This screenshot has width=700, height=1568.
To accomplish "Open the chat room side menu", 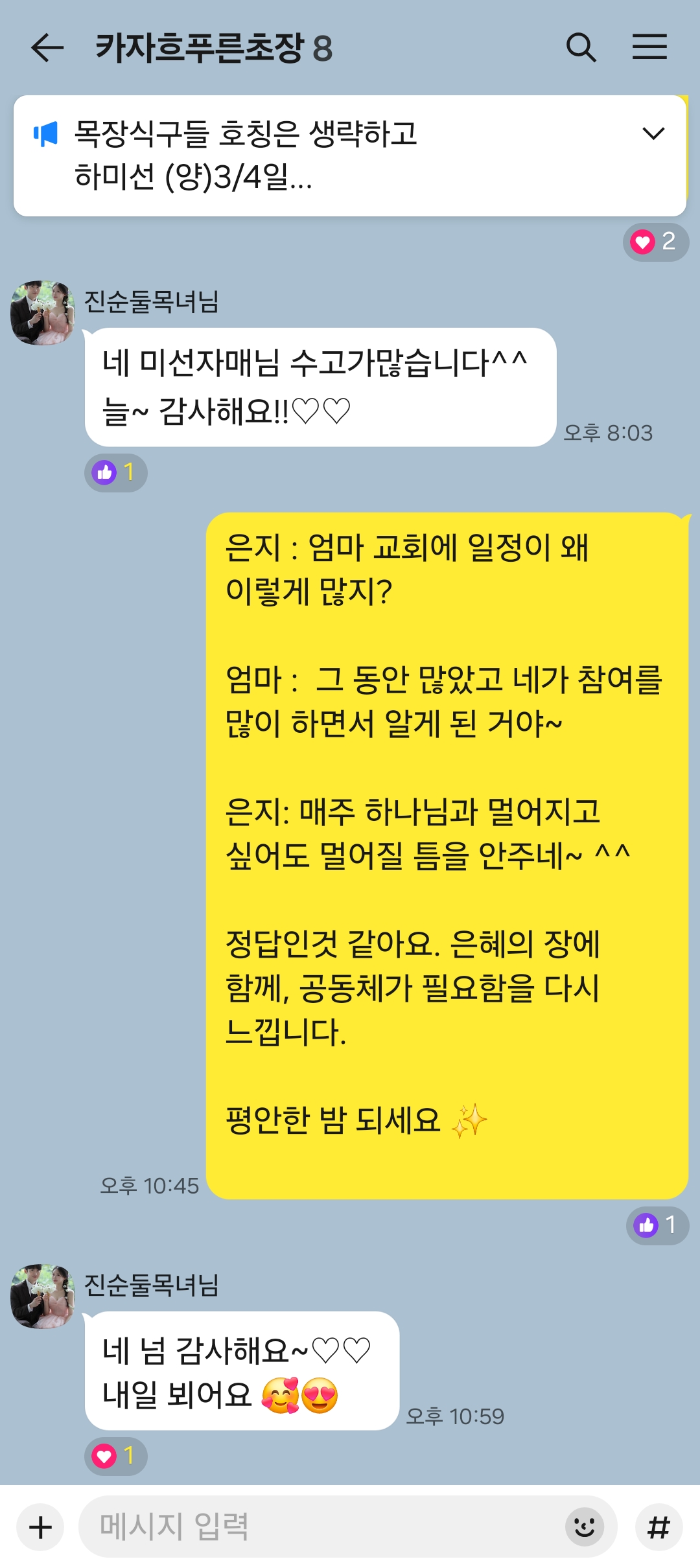I will tap(649, 47).
